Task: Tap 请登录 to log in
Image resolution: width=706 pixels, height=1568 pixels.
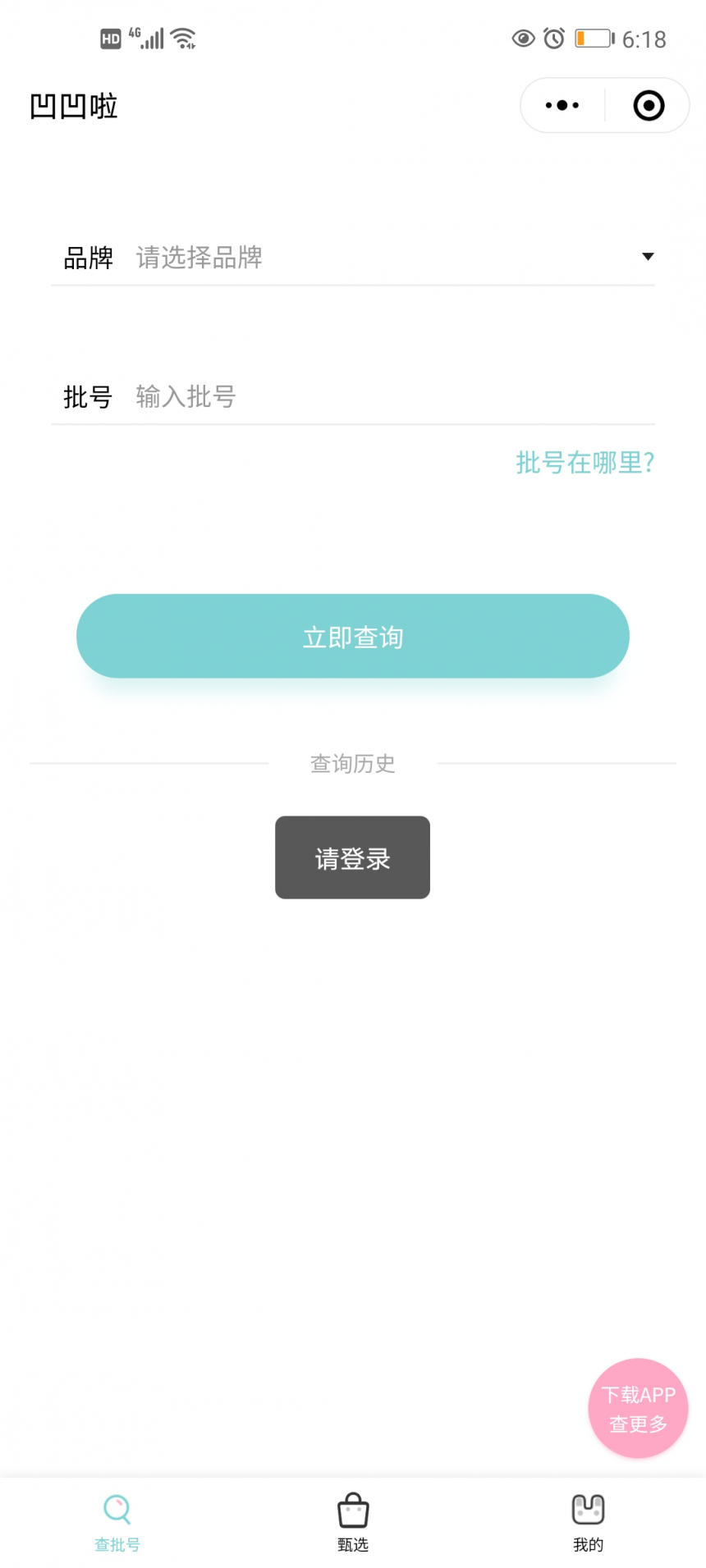Action: point(353,857)
